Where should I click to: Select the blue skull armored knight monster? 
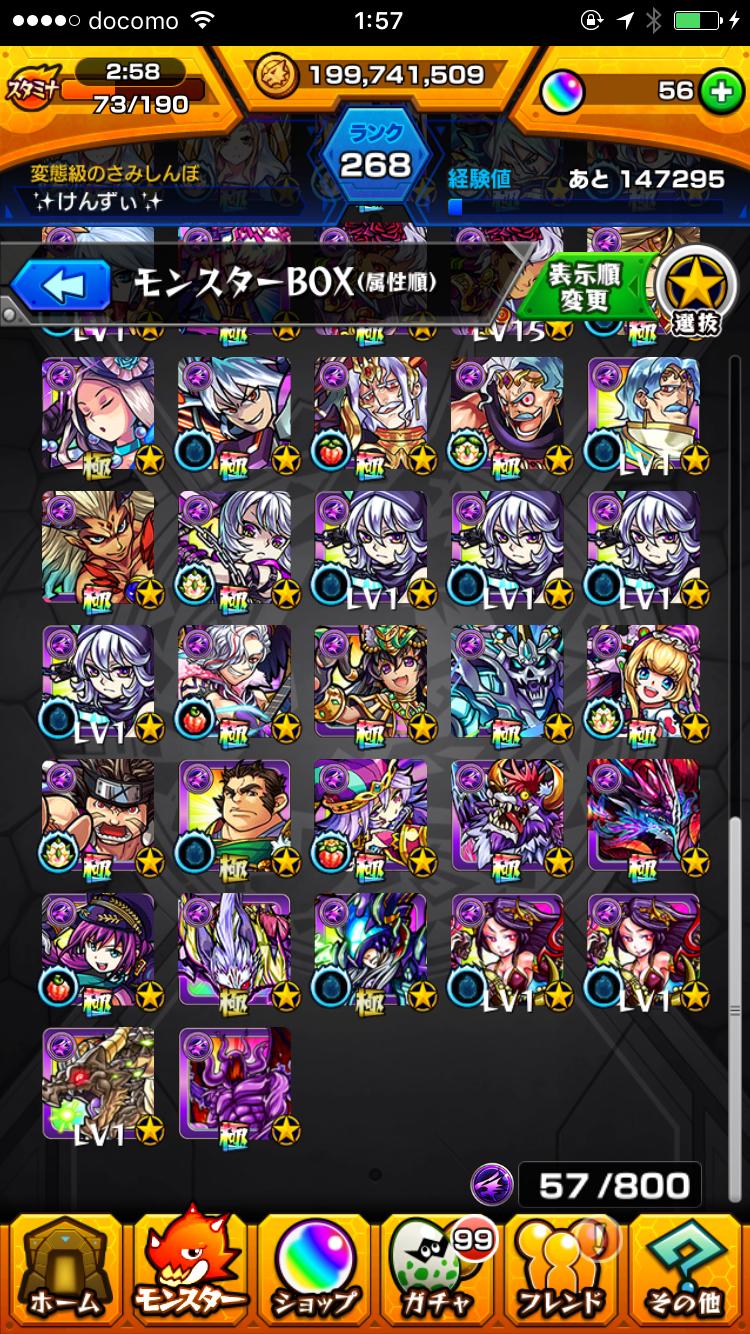tap(507, 682)
